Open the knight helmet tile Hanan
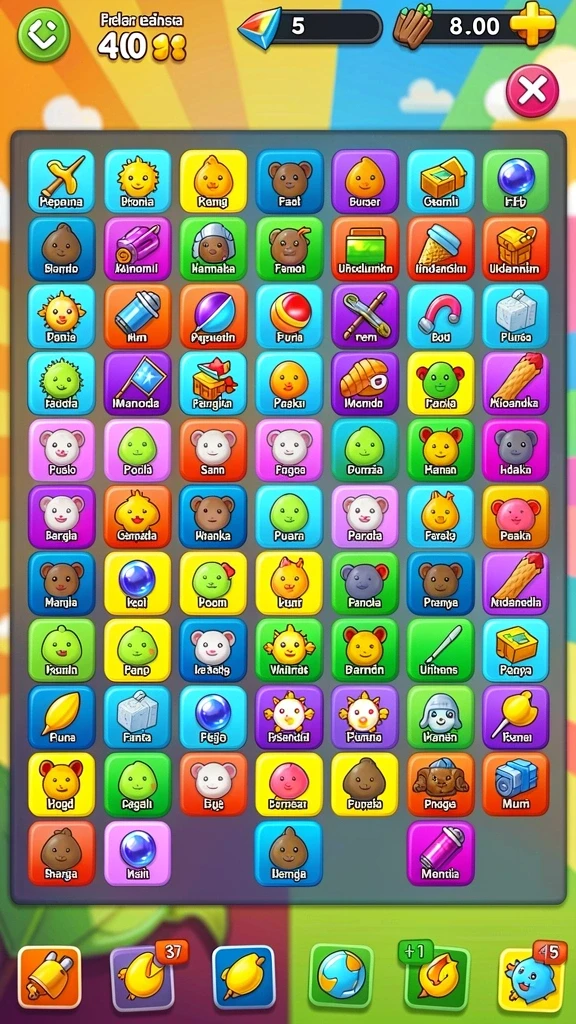Viewport: 576px width, 1024px height. (441, 716)
